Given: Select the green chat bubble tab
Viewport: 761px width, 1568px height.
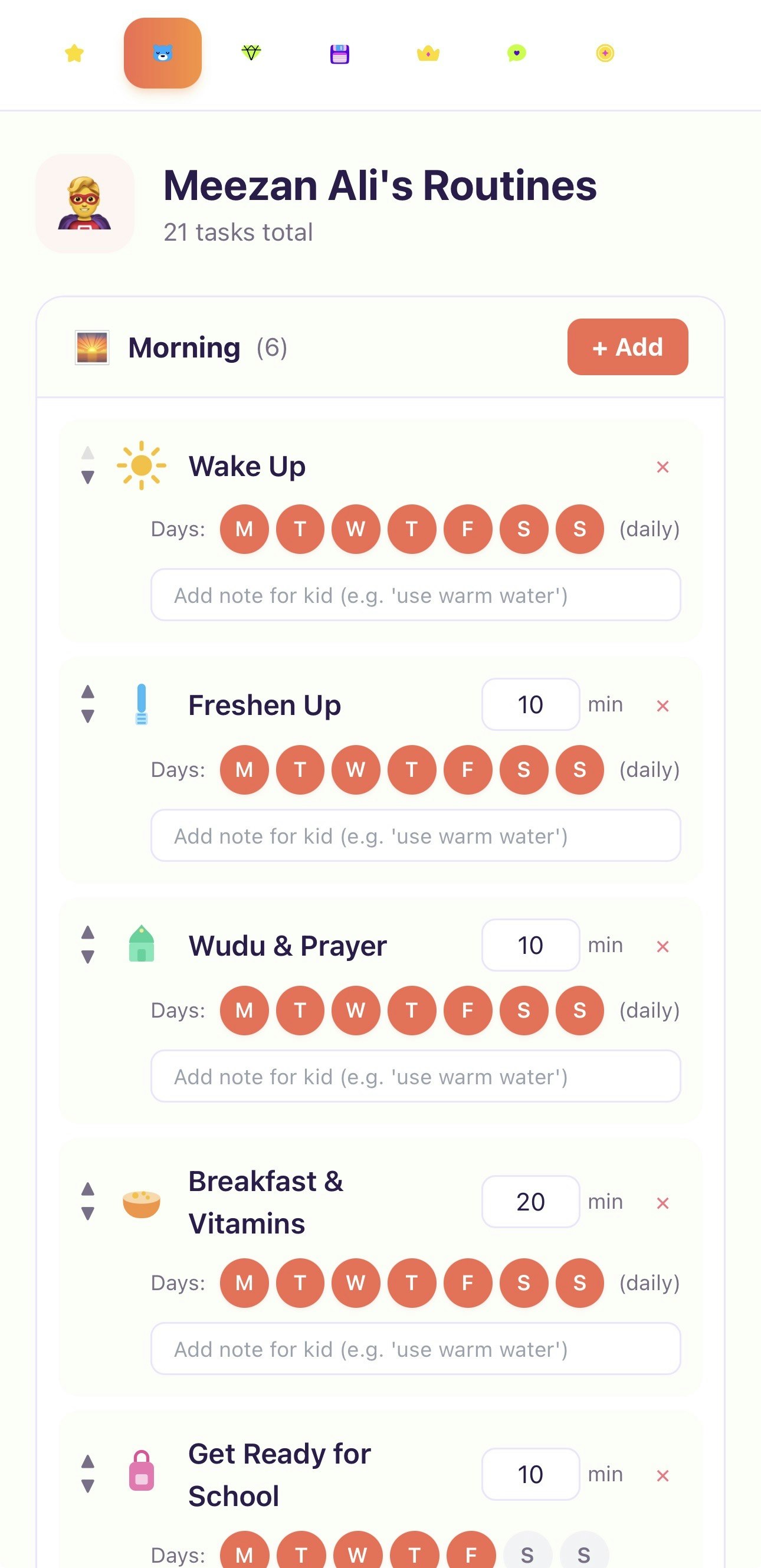Looking at the screenshot, I should (x=516, y=54).
